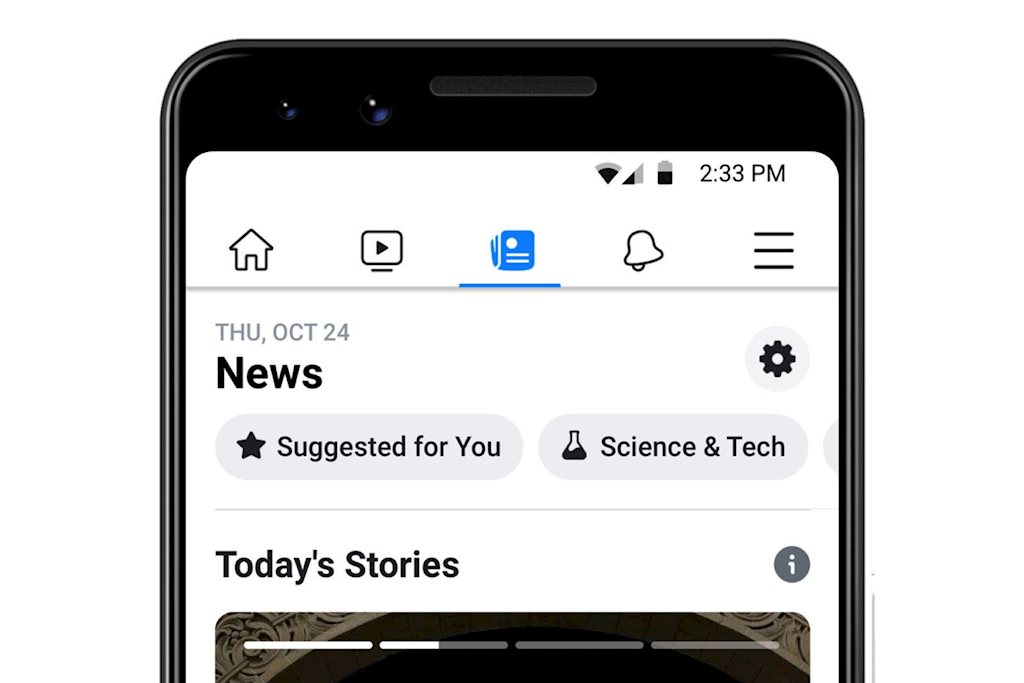Open News settings gear

click(777, 358)
